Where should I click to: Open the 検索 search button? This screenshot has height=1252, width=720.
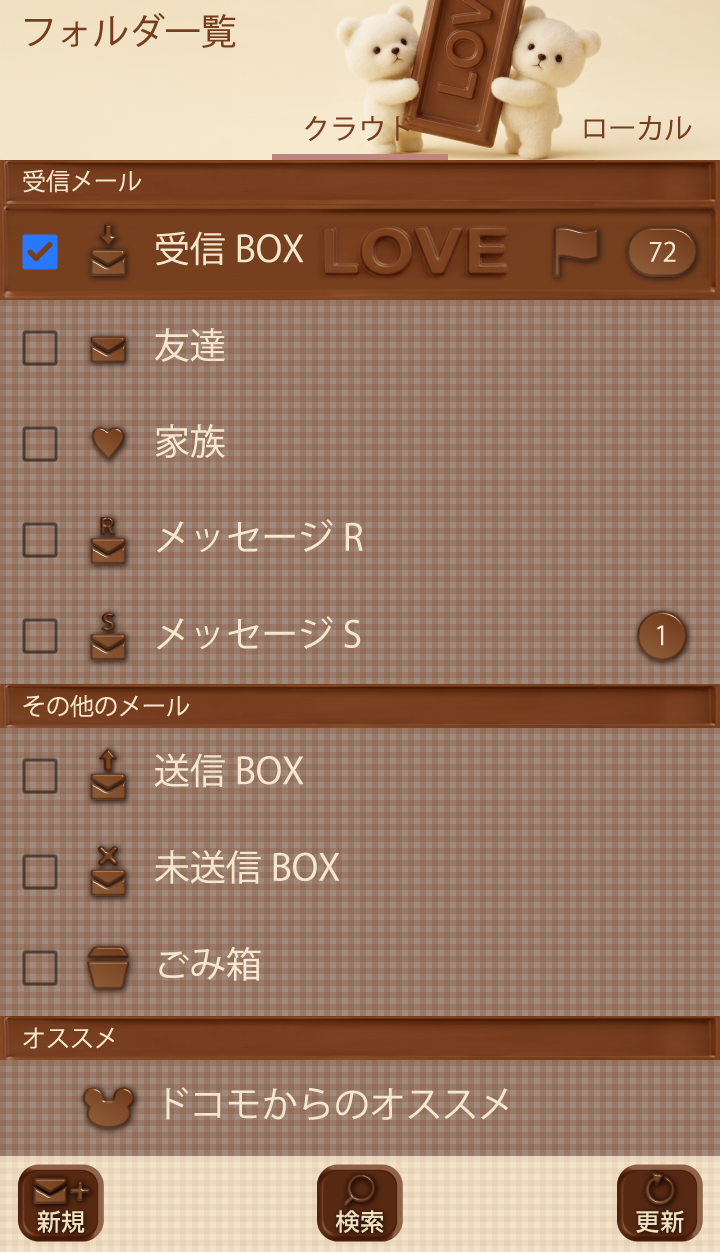(360, 1203)
